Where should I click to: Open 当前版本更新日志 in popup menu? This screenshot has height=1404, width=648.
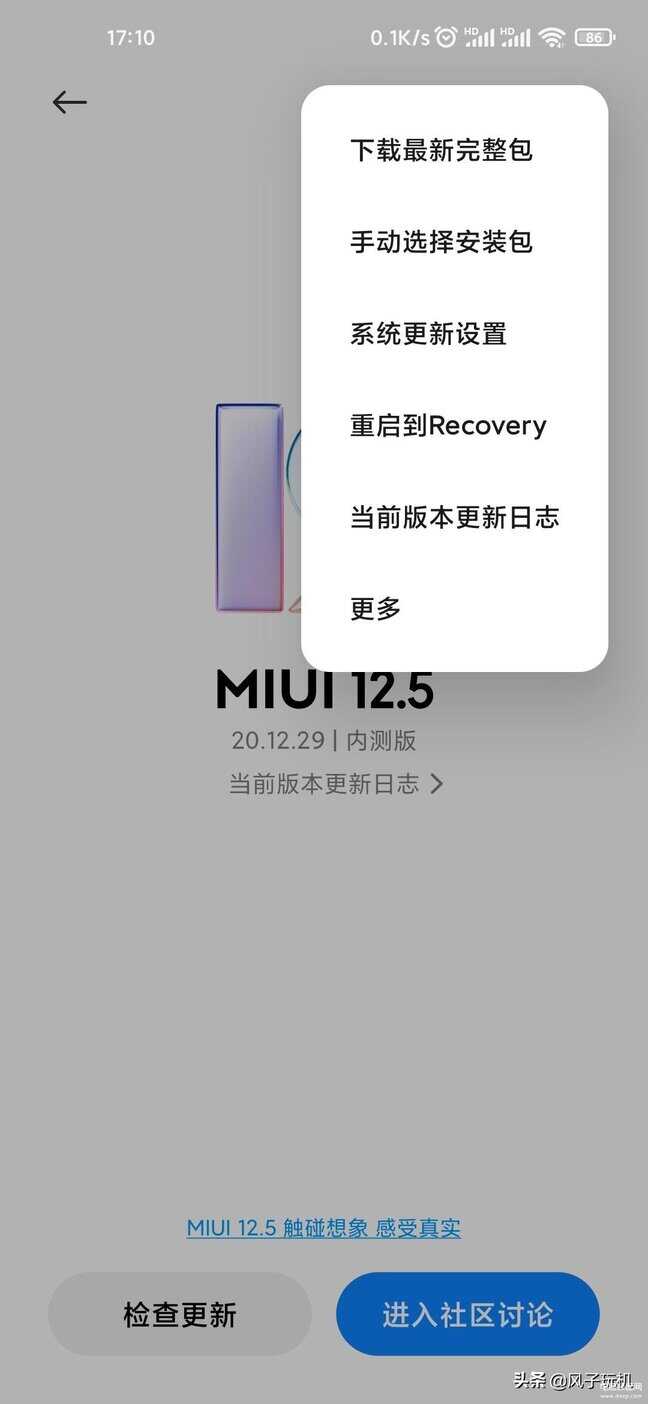(454, 517)
